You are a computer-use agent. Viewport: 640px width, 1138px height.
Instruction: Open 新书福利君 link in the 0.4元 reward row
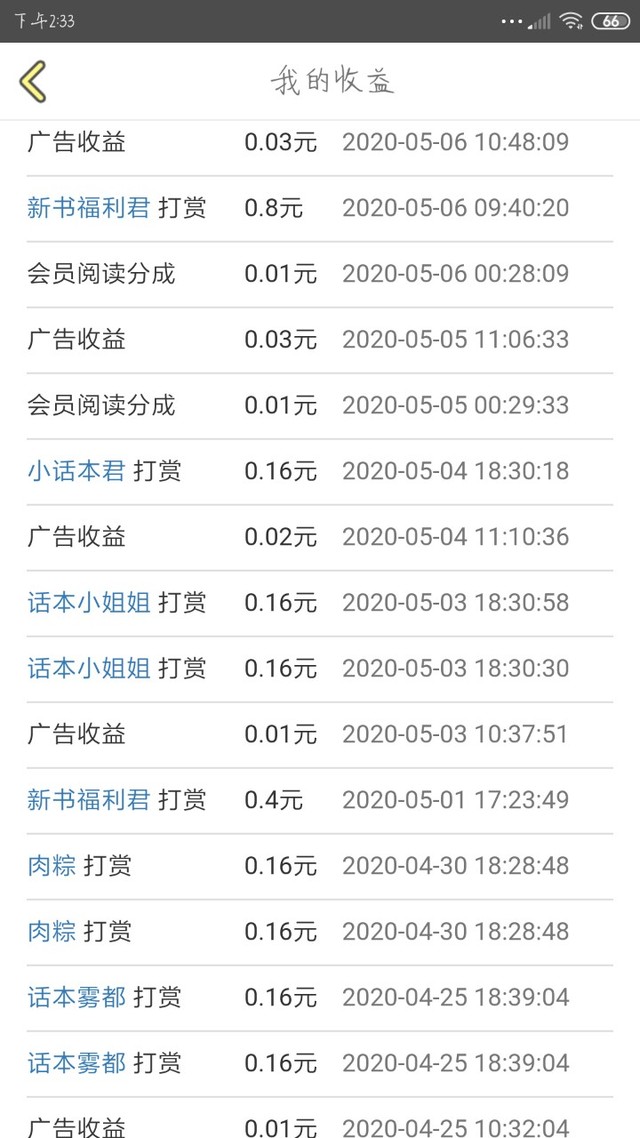(88, 800)
